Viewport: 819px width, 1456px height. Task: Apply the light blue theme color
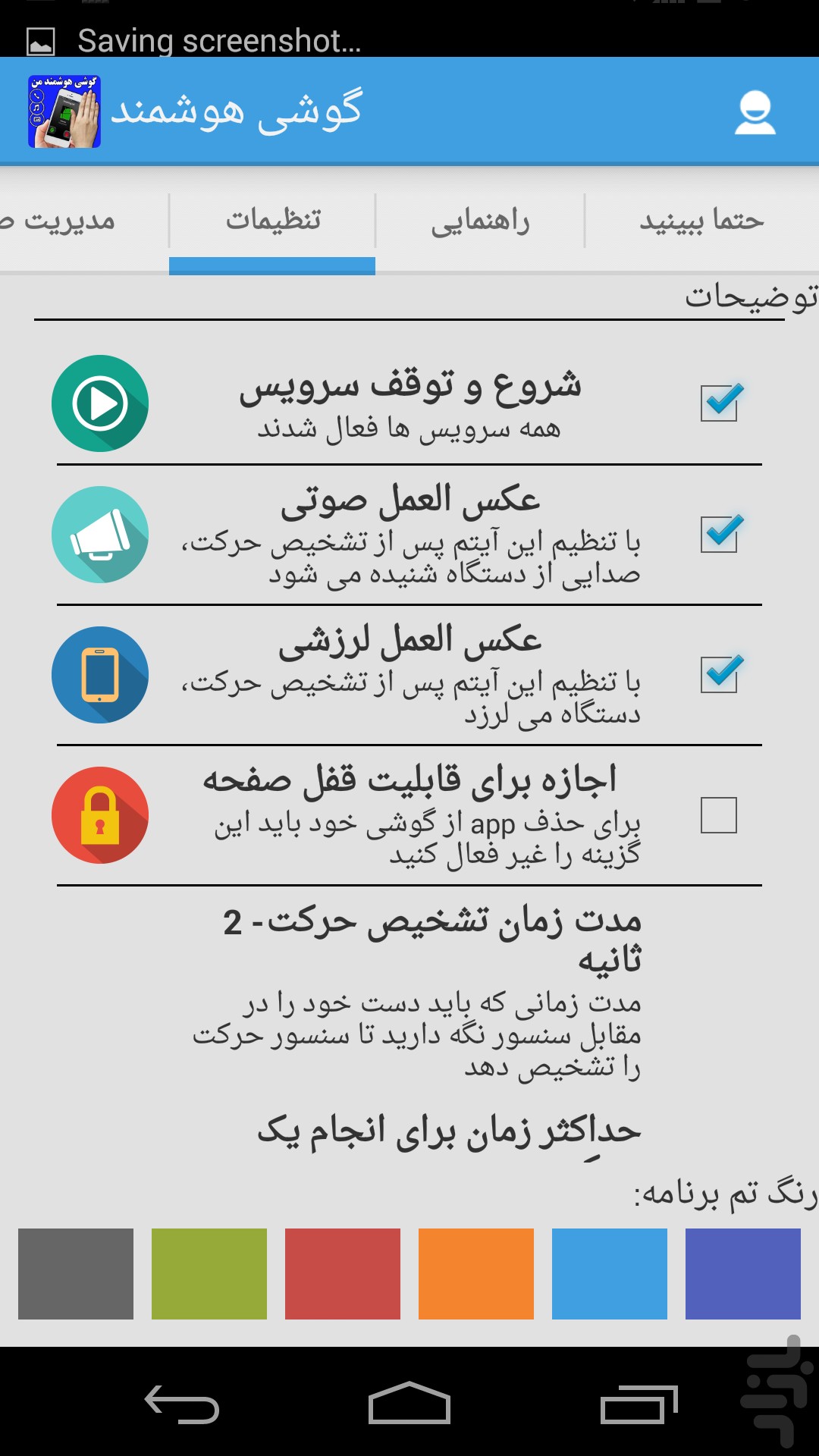[610, 1274]
